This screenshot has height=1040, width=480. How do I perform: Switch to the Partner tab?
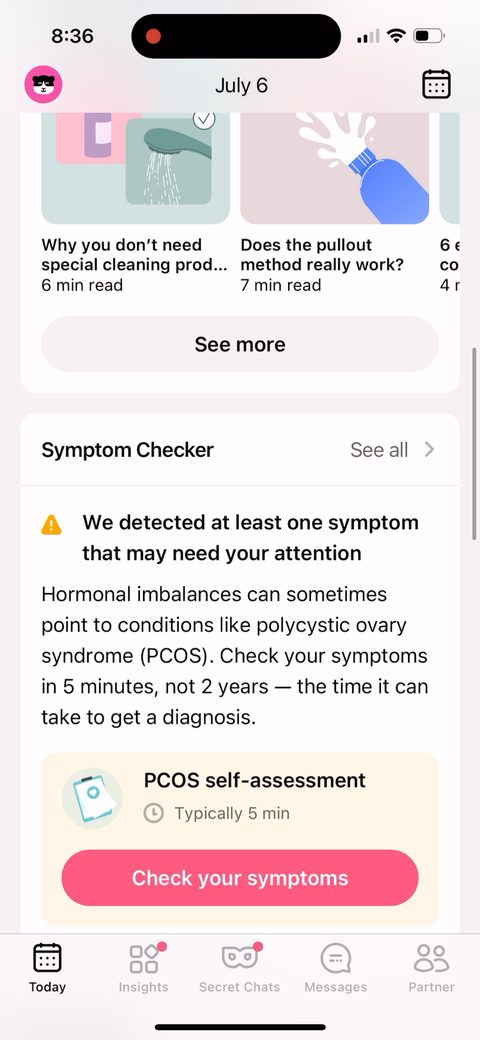pos(432,968)
